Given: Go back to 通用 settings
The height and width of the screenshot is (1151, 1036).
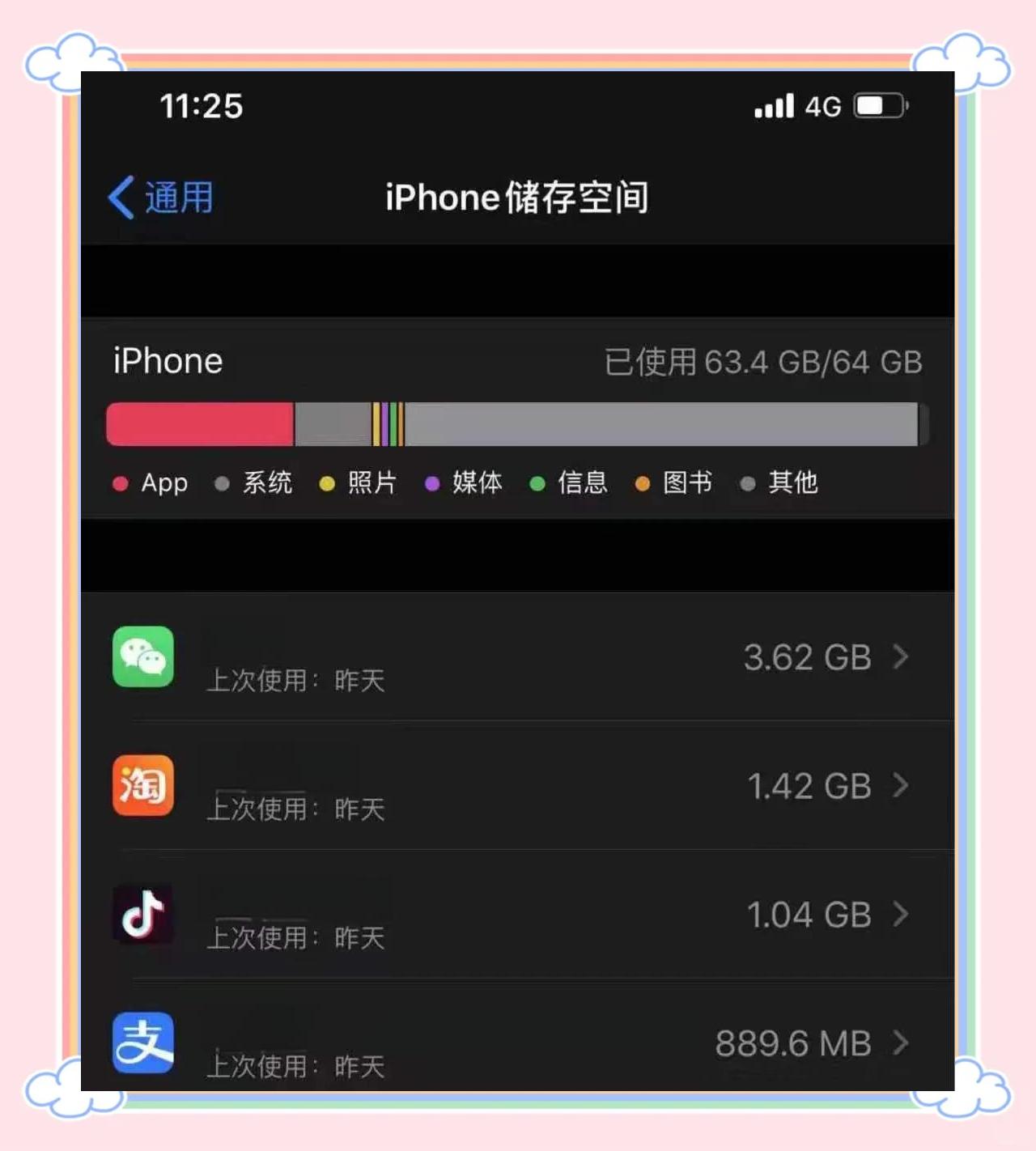Looking at the screenshot, I should (x=162, y=197).
